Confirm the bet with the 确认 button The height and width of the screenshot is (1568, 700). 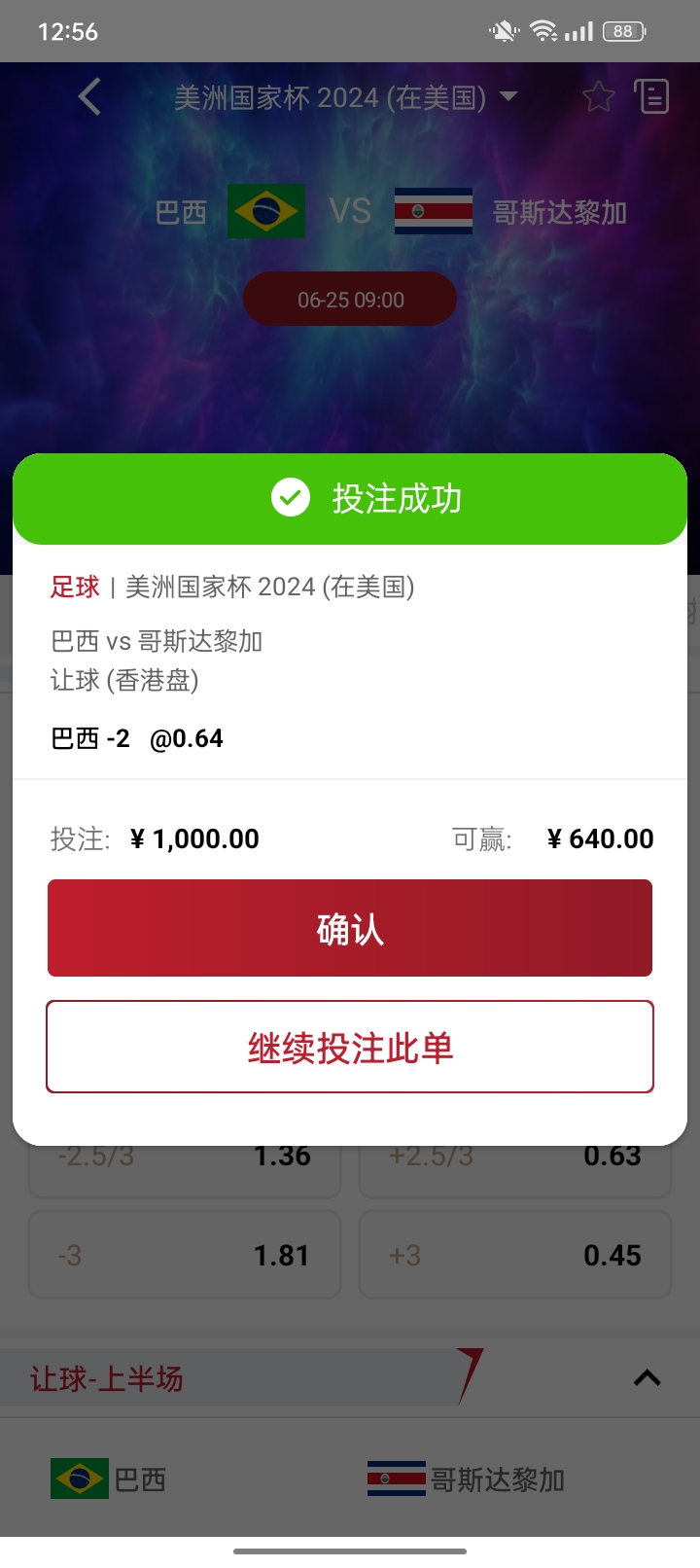(350, 928)
